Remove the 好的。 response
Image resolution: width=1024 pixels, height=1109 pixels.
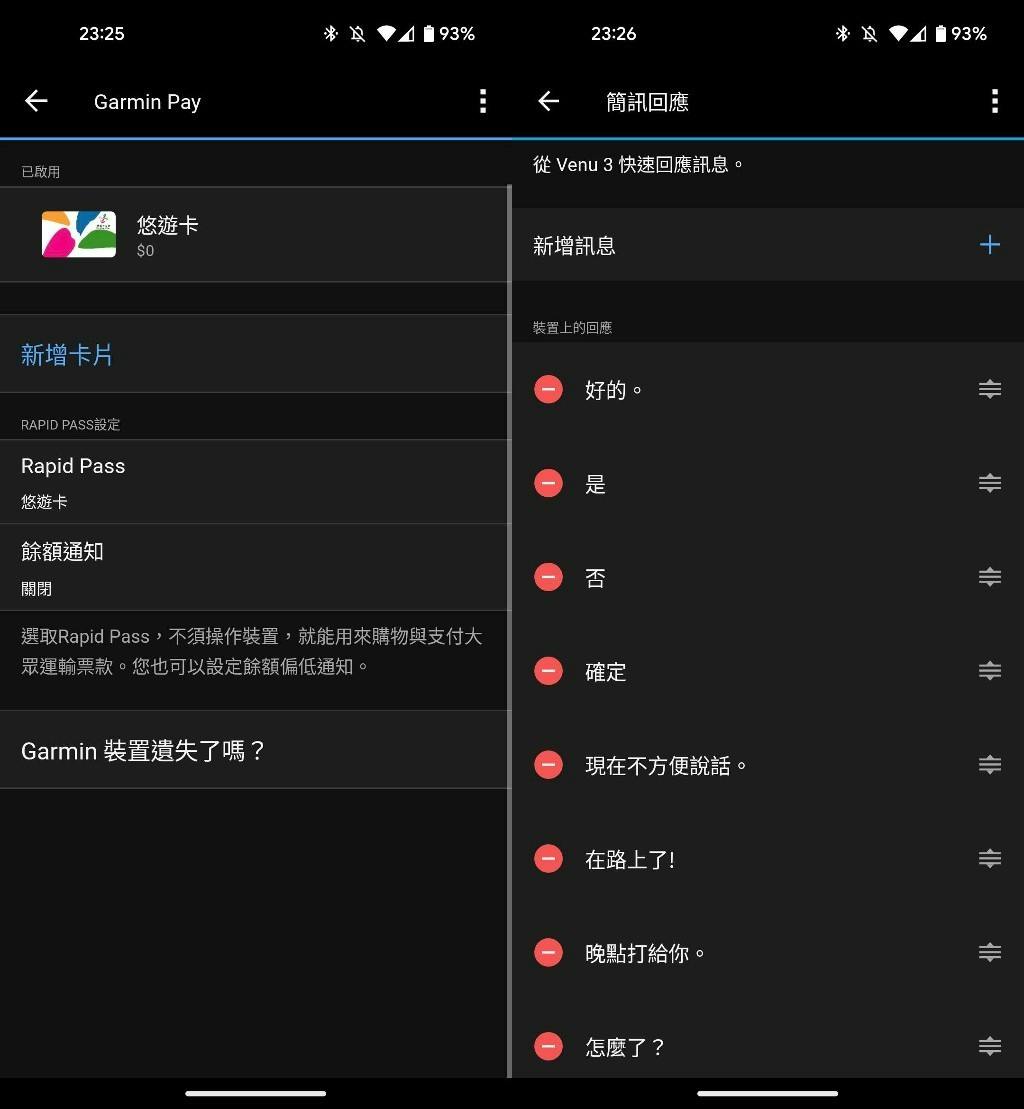click(548, 389)
